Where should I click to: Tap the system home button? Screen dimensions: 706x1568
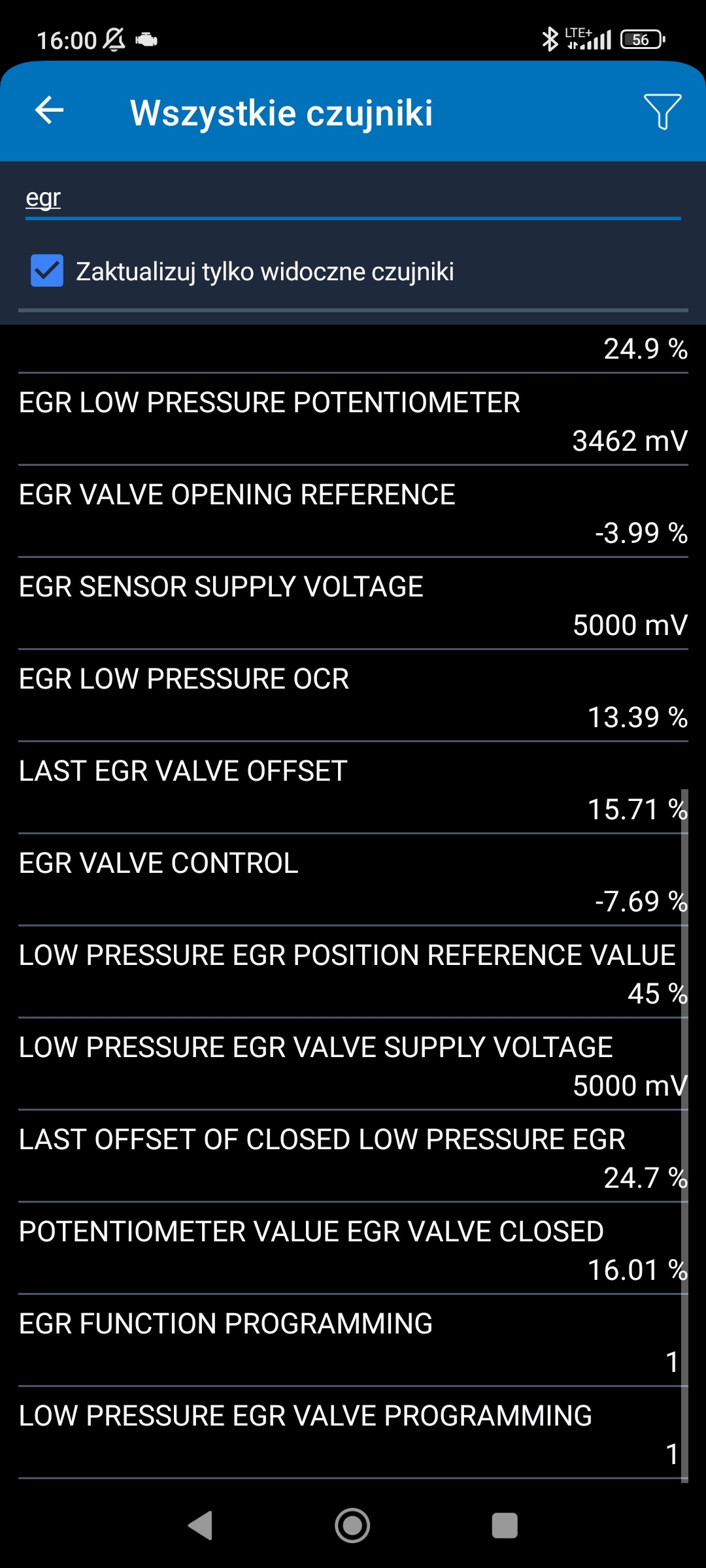[352, 1526]
